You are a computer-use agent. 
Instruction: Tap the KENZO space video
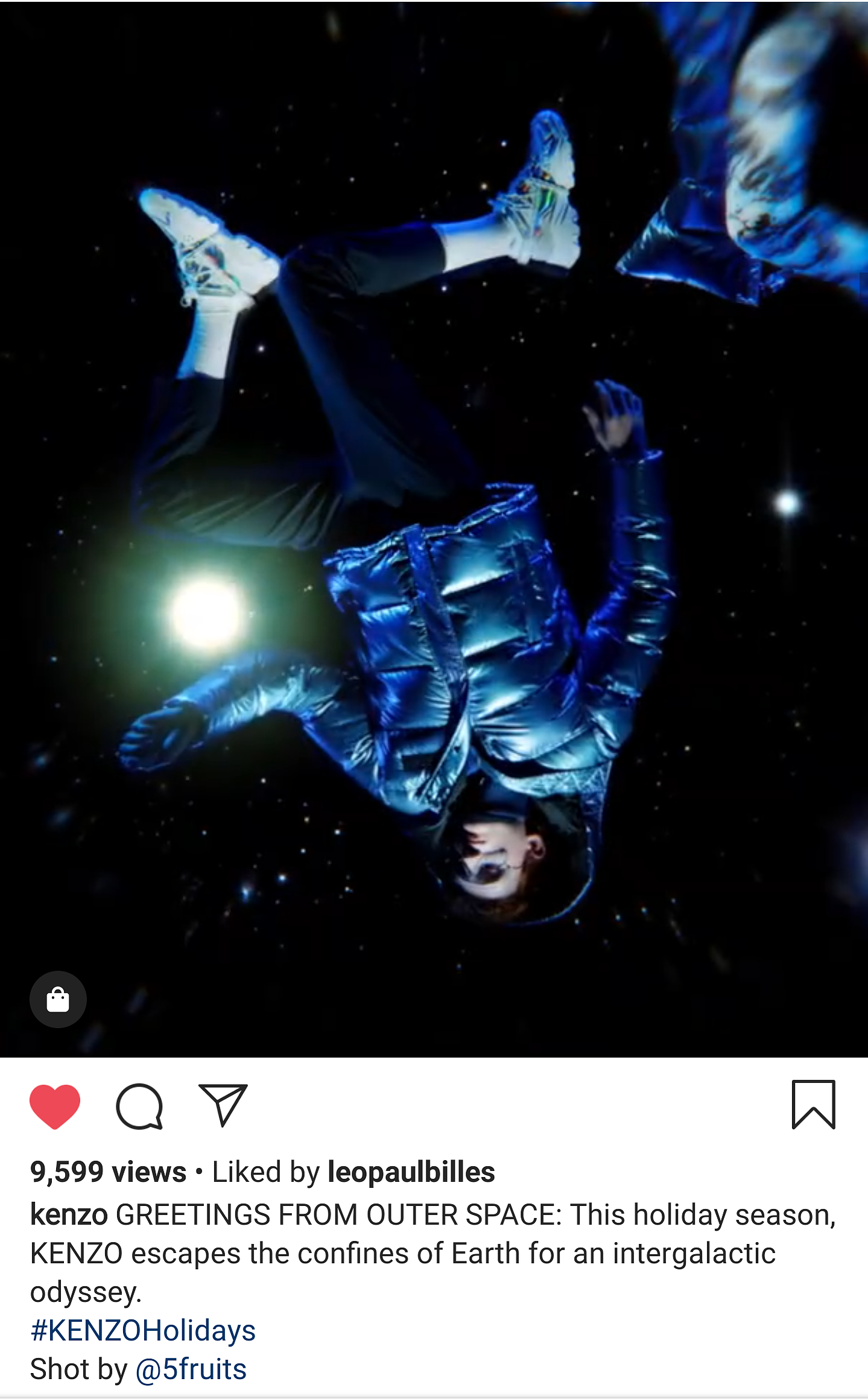pos(434,529)
